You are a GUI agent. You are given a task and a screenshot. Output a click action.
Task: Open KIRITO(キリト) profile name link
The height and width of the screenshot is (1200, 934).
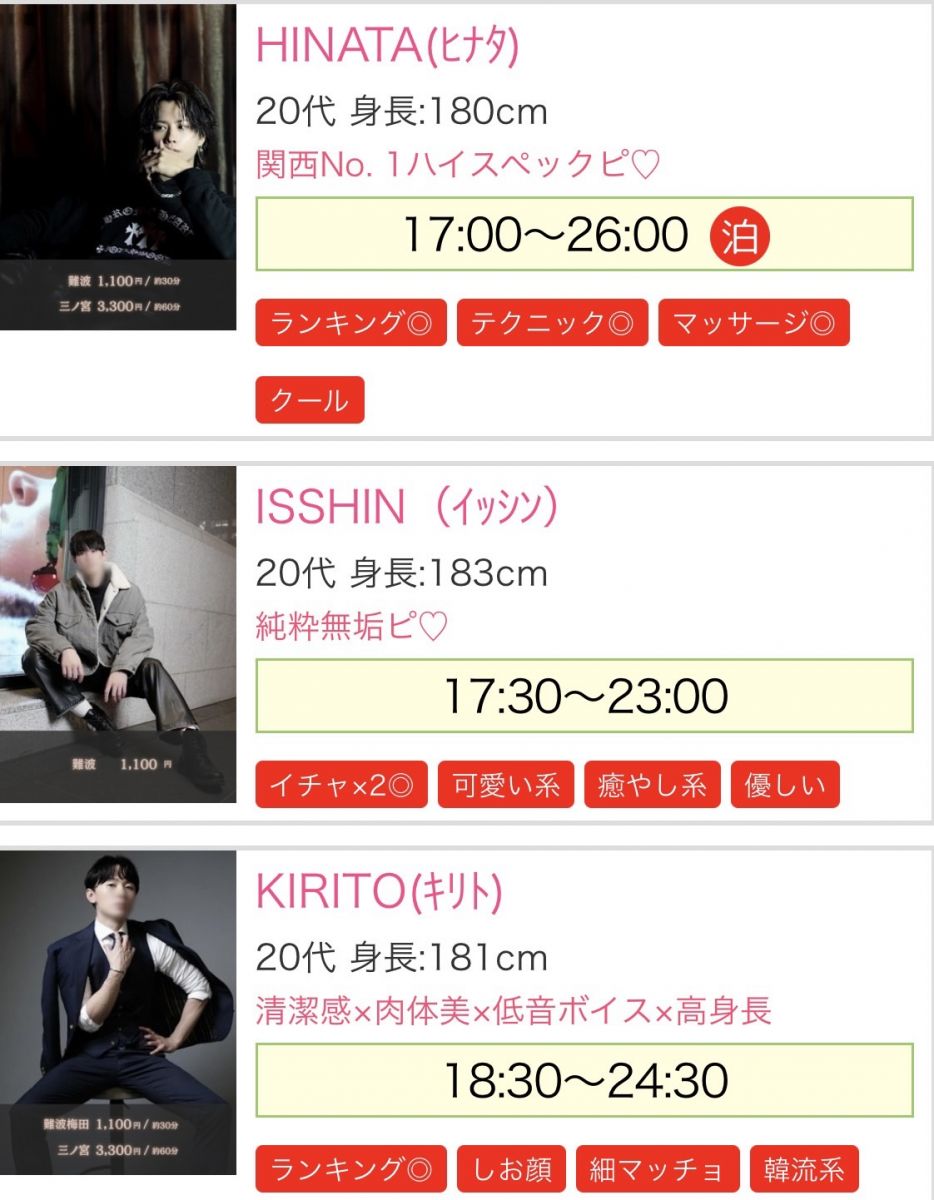click(x=379, y=893)
